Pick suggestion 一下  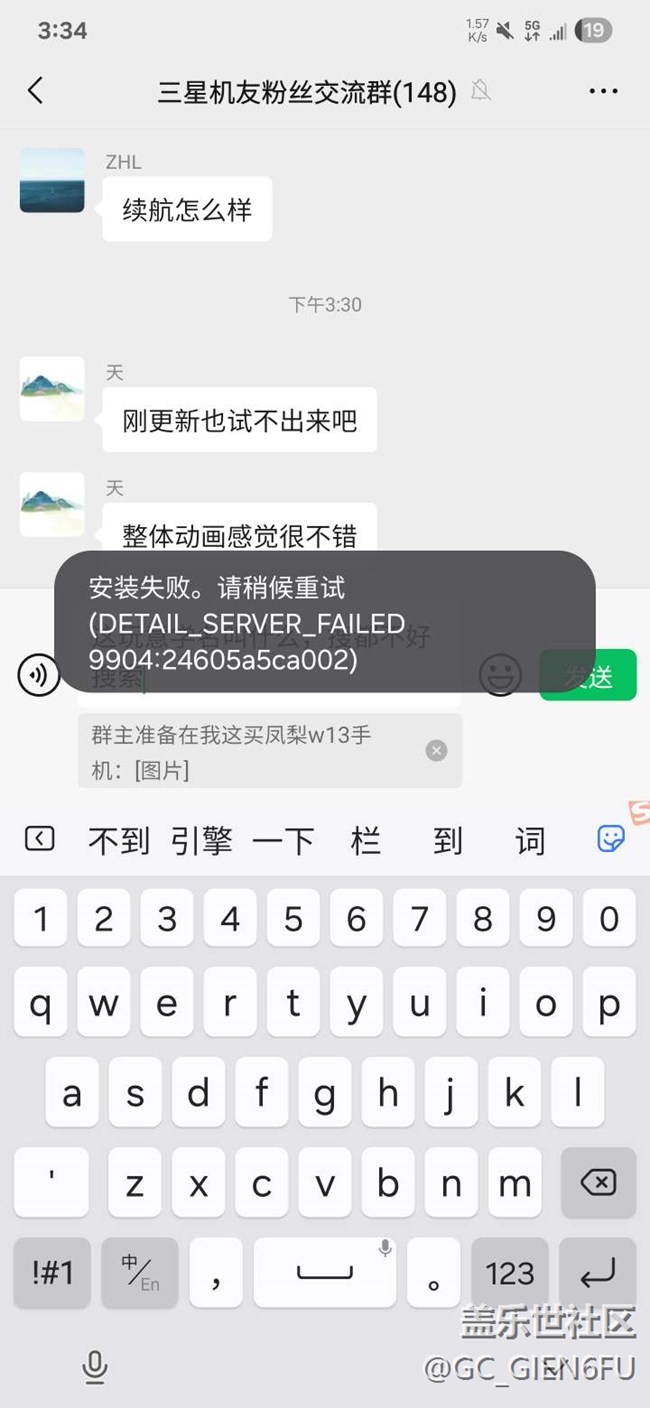tap(283, 841)
